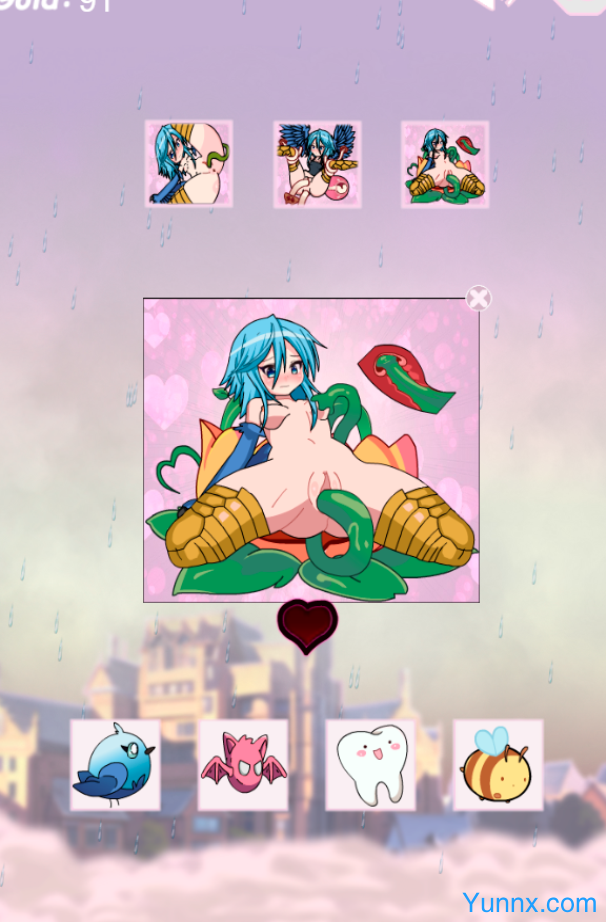606x922 pixels.
Task: Select the striped bee tile
Action: pyautogui.click(x=498, y=765)
